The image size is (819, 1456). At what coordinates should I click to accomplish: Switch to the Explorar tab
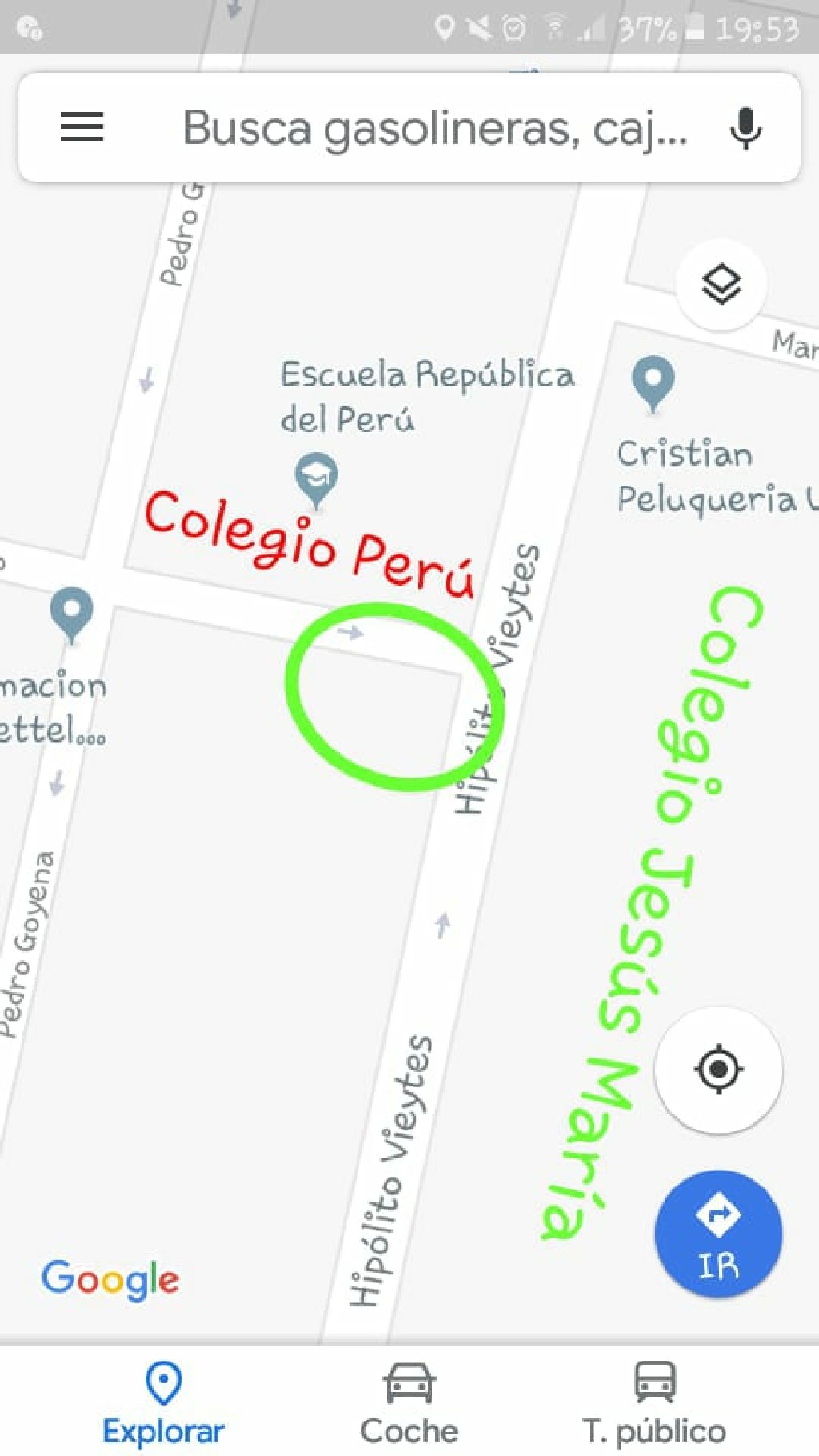(164, 1404)
